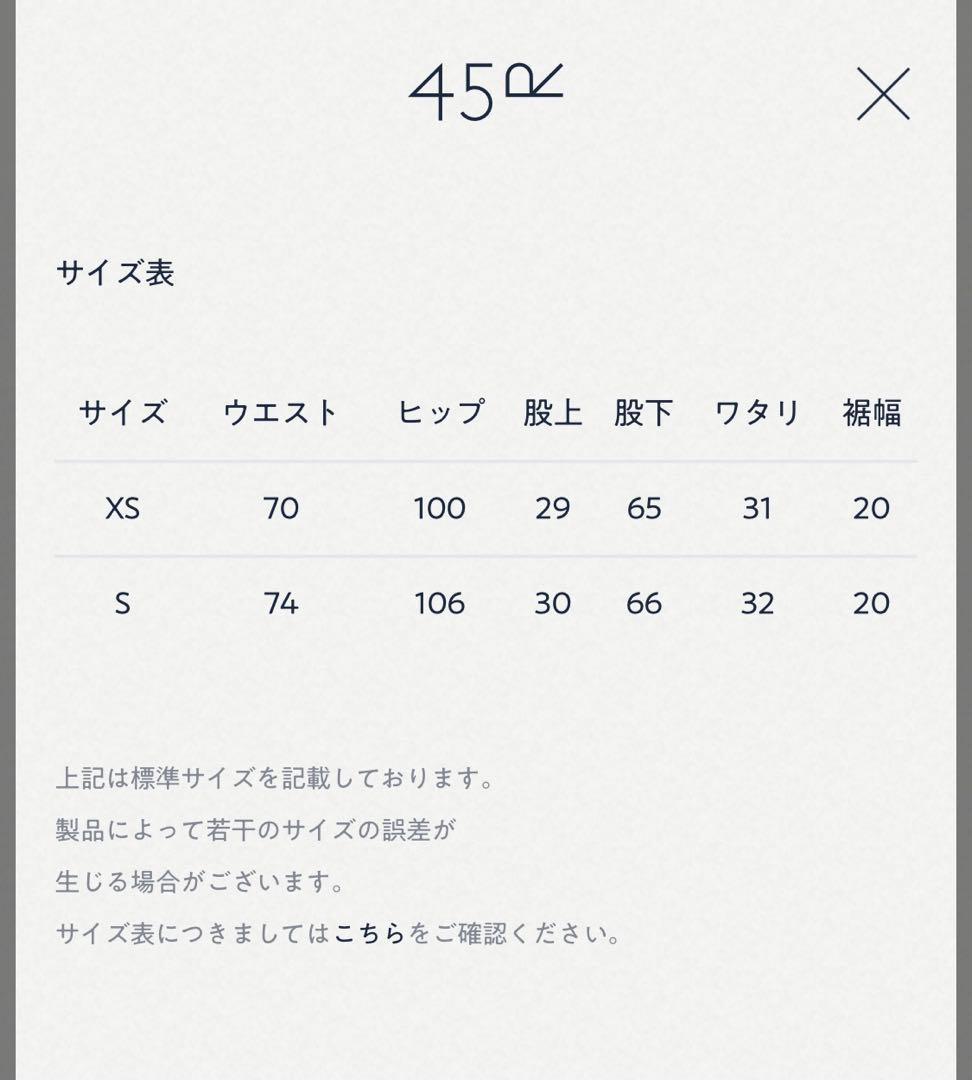Screen dimensions: 972x1080
Task: Select the XS size row label
Action: click(124, 508)
